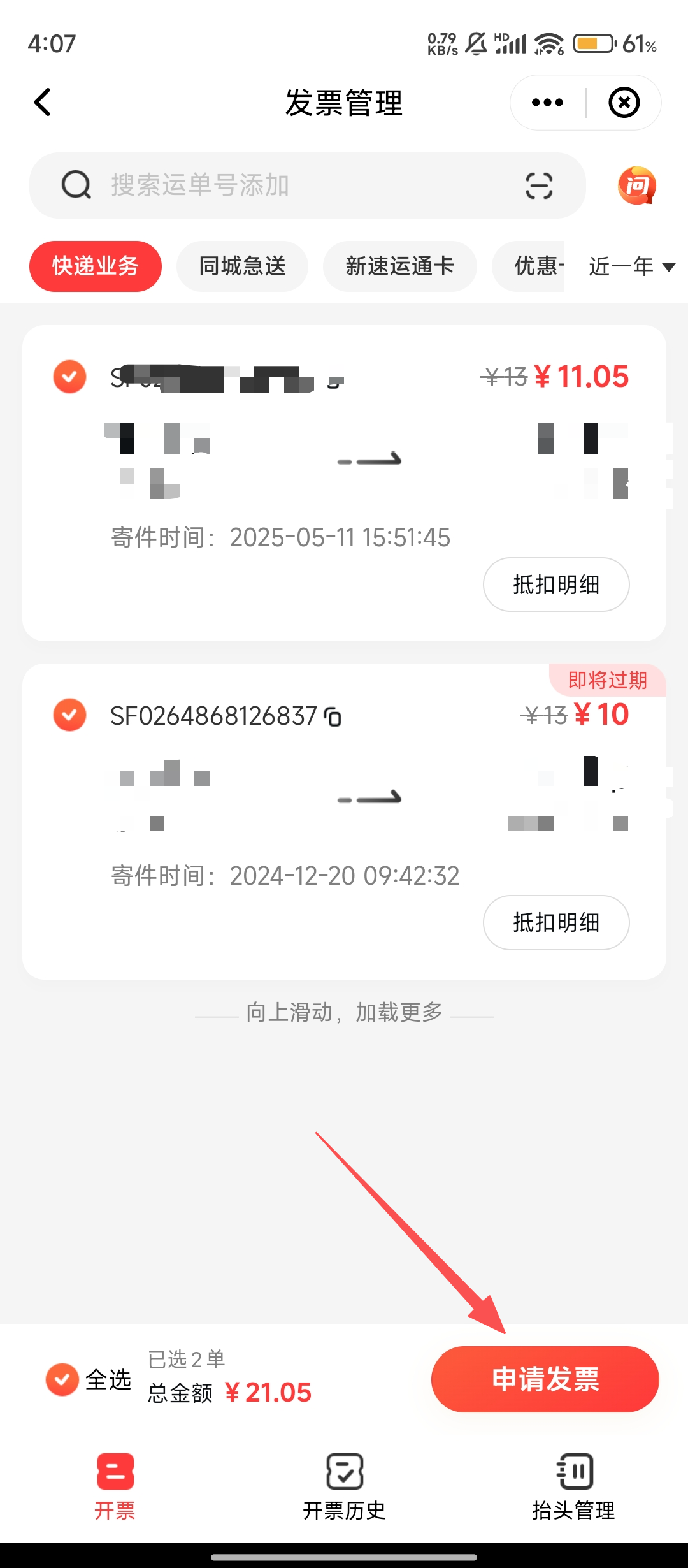The height and width of the screenshot is (1568, 688).
Task: Expand the 近一年 time range dropdown
Action: click(631, 266)
